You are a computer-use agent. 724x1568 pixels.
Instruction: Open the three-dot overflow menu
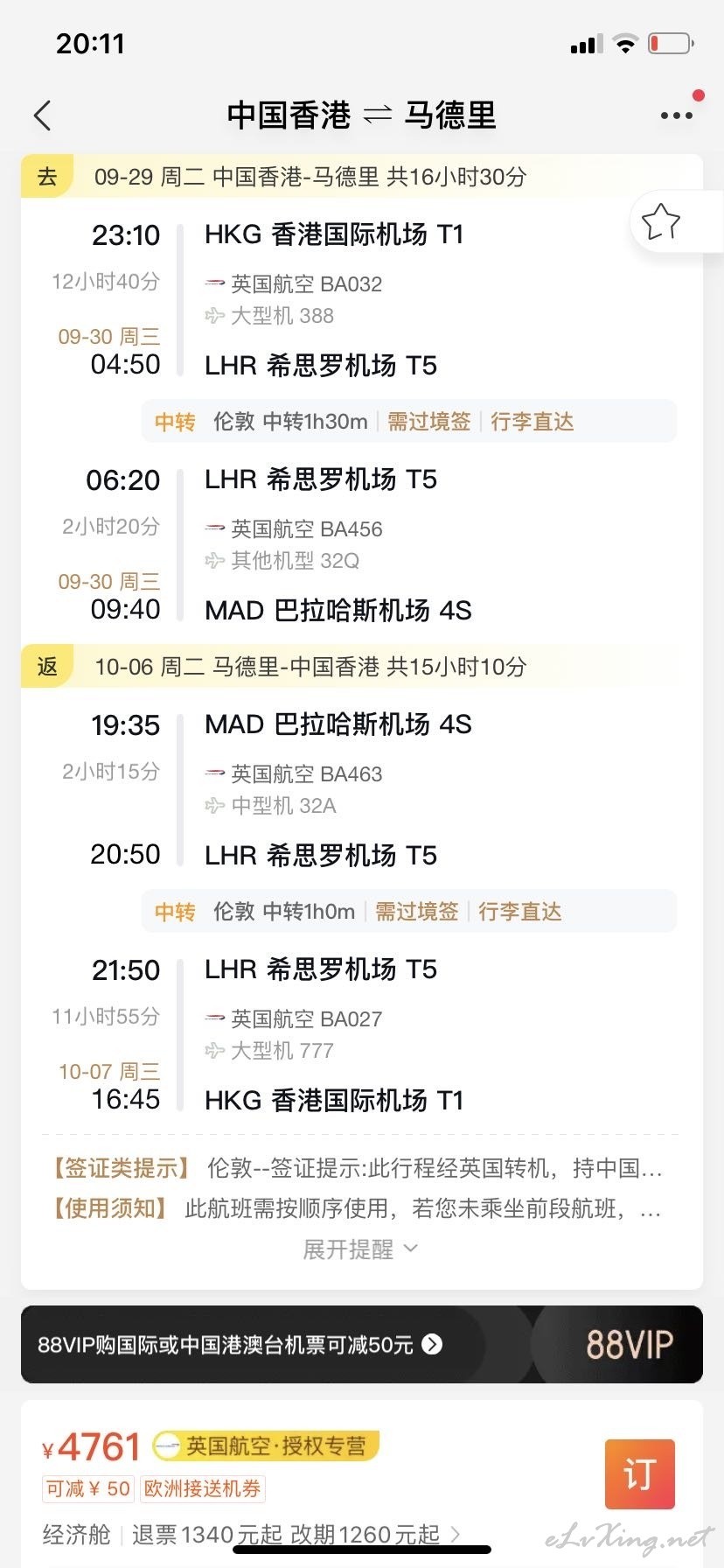pos(677,115)
